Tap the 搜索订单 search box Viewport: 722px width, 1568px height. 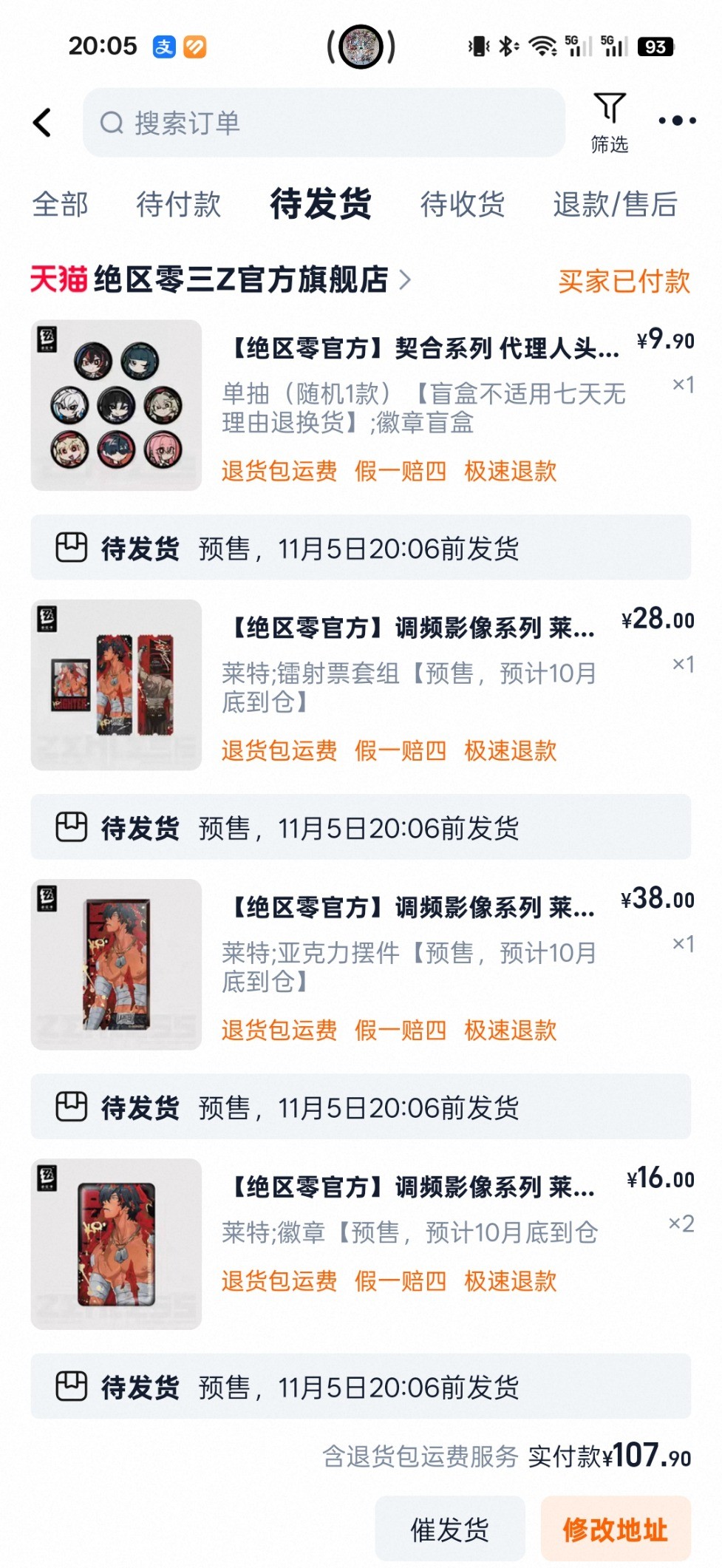coord(324,123)
